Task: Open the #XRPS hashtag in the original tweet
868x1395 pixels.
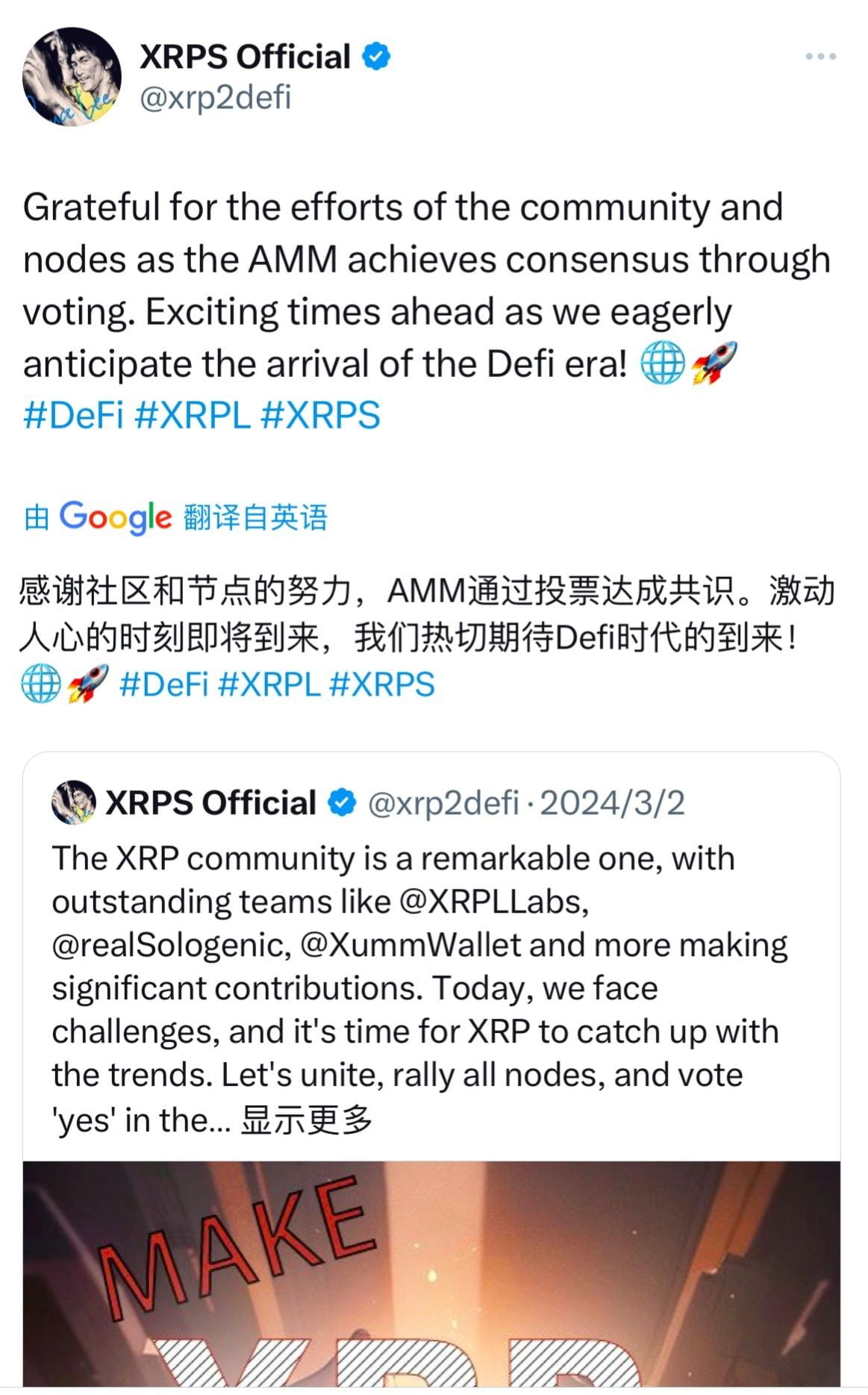Action: 320,415
